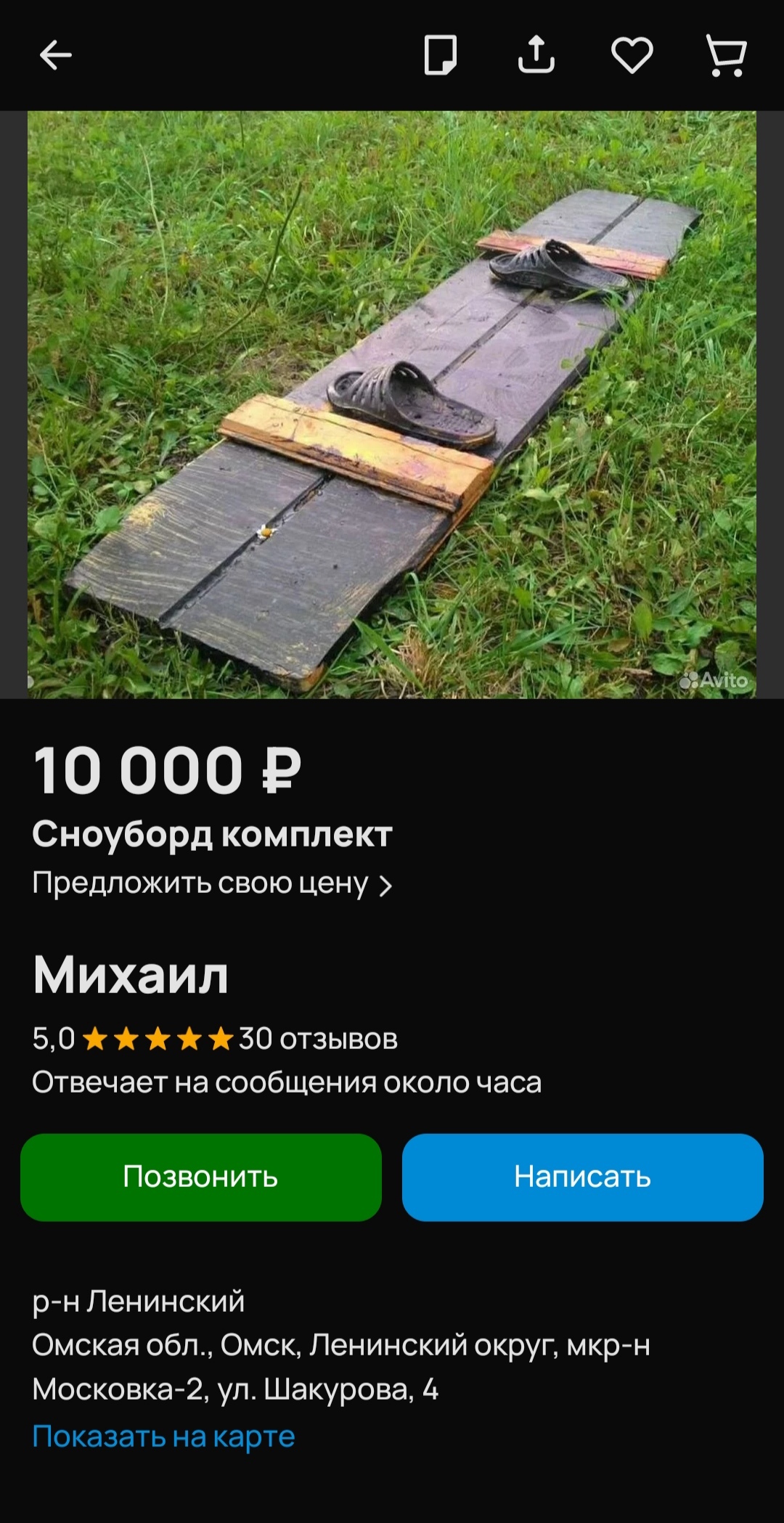
Task: Add a note to this listing
Action: [440, 55]
